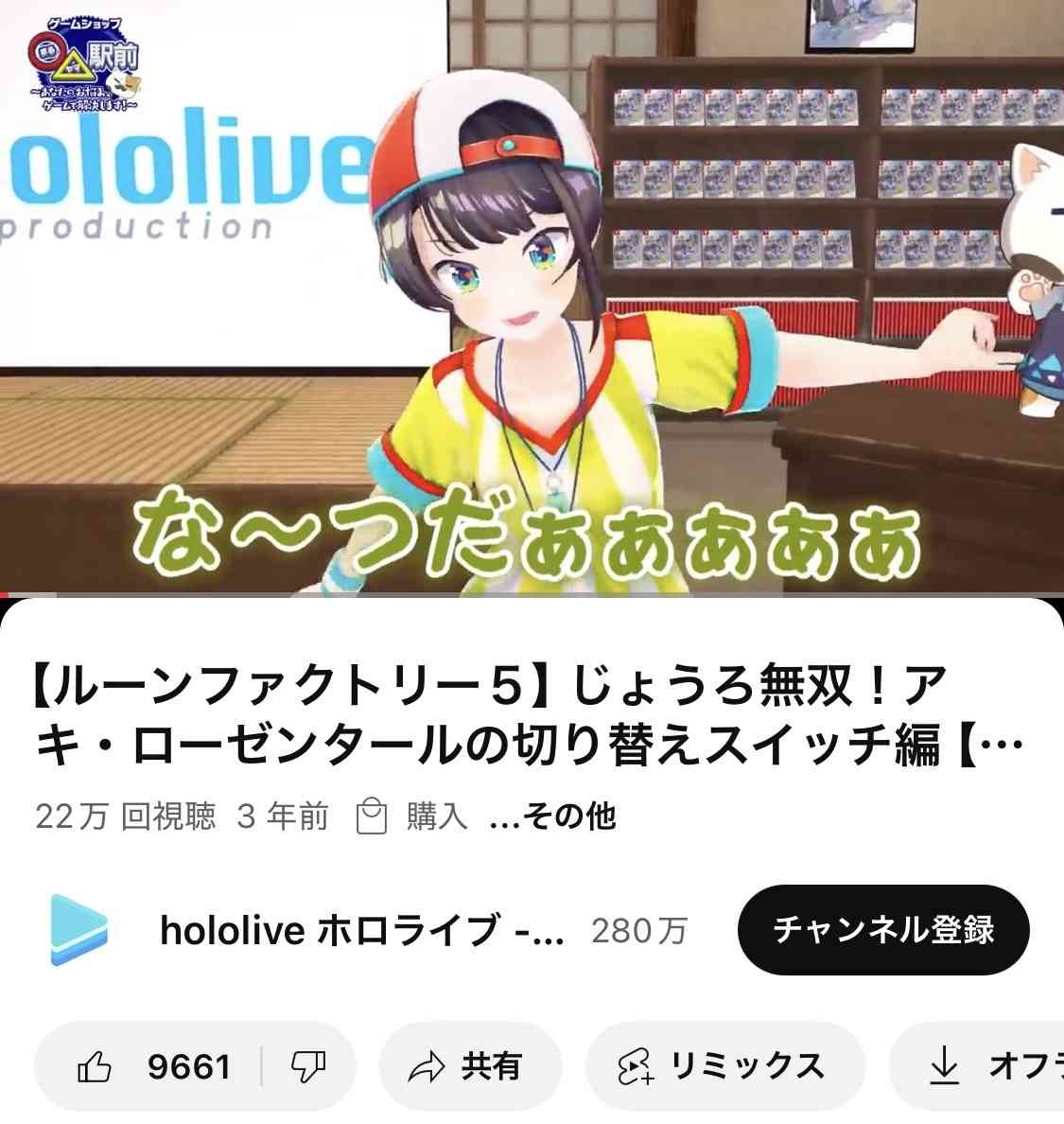Show more with …その他
1064x1124 pixels.
point(553,816)
